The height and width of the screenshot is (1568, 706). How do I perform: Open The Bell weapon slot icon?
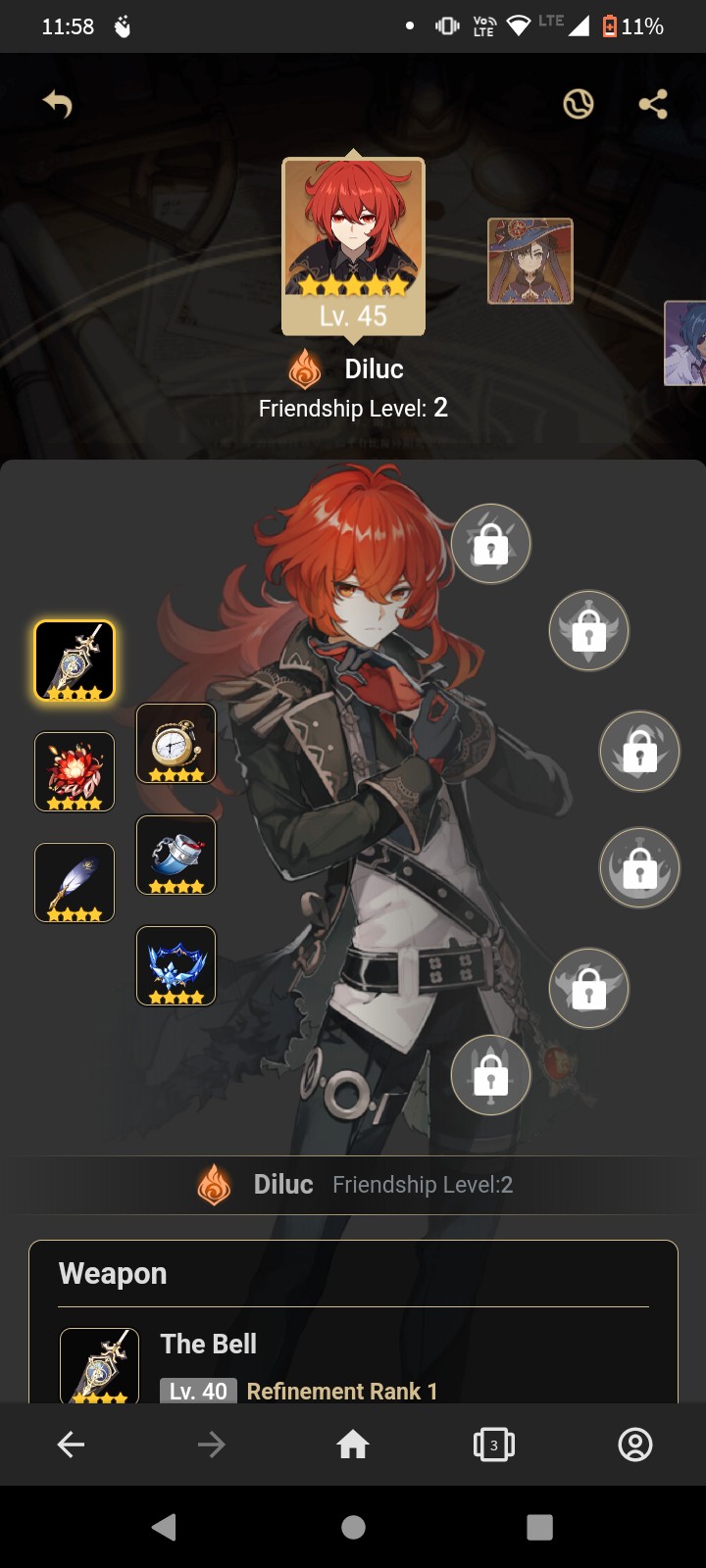point(75,661)
